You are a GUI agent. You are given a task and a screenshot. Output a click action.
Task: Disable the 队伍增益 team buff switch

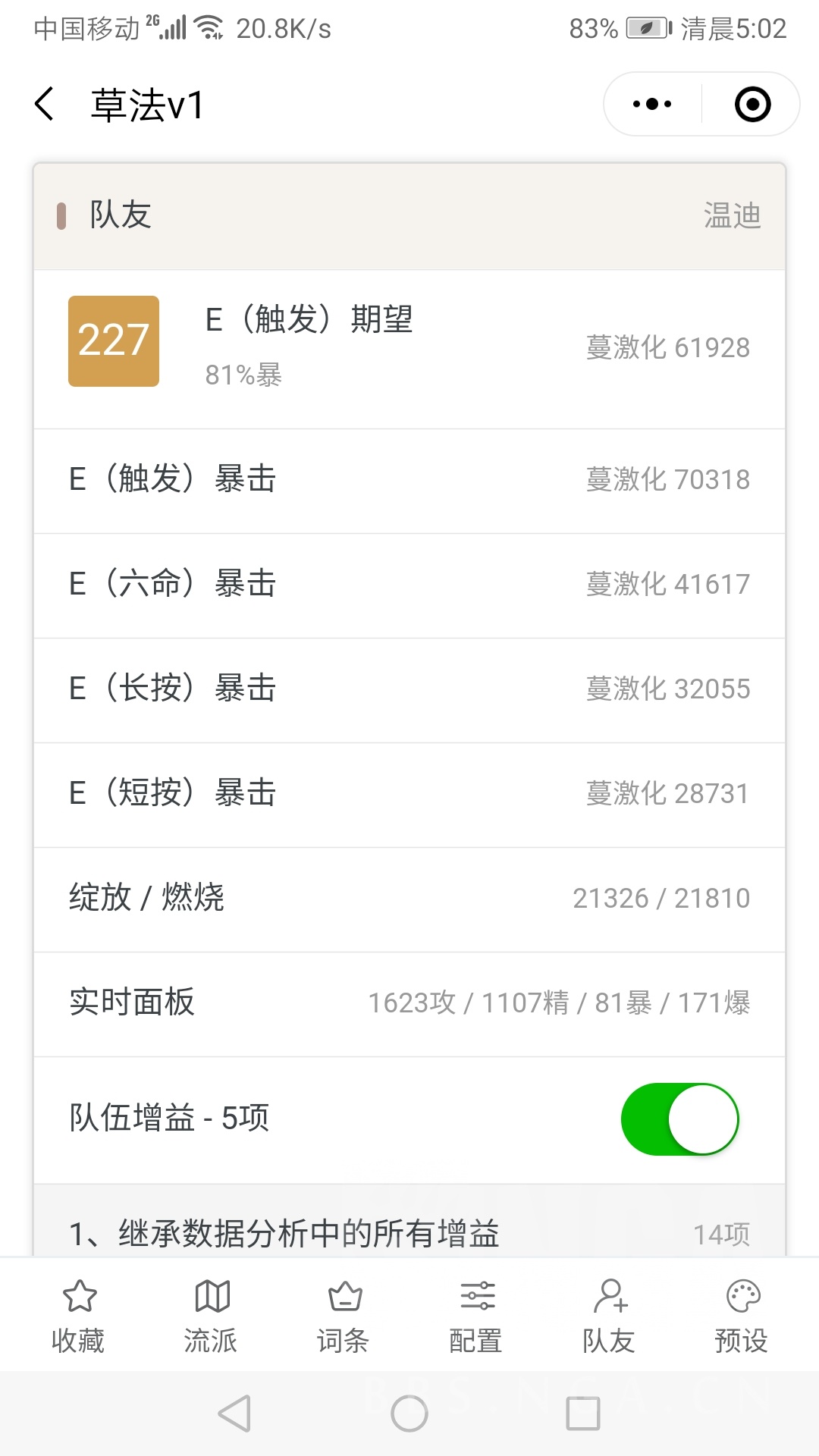point(680,1118)
